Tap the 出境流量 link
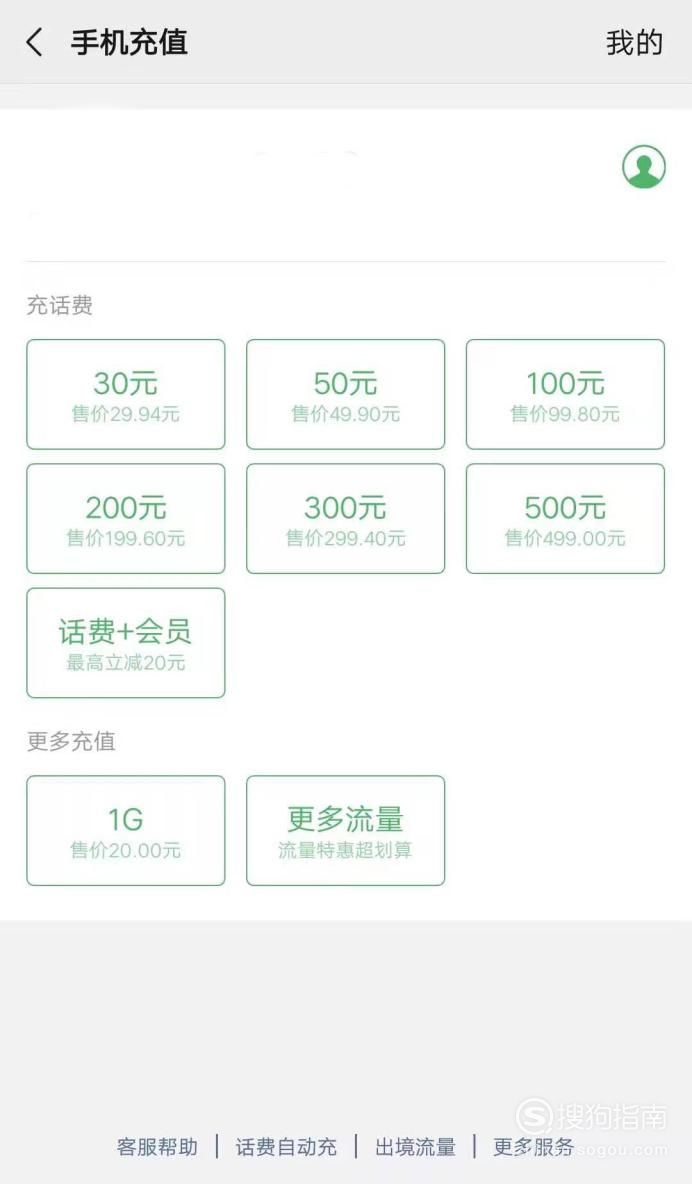 (416, 1147)
